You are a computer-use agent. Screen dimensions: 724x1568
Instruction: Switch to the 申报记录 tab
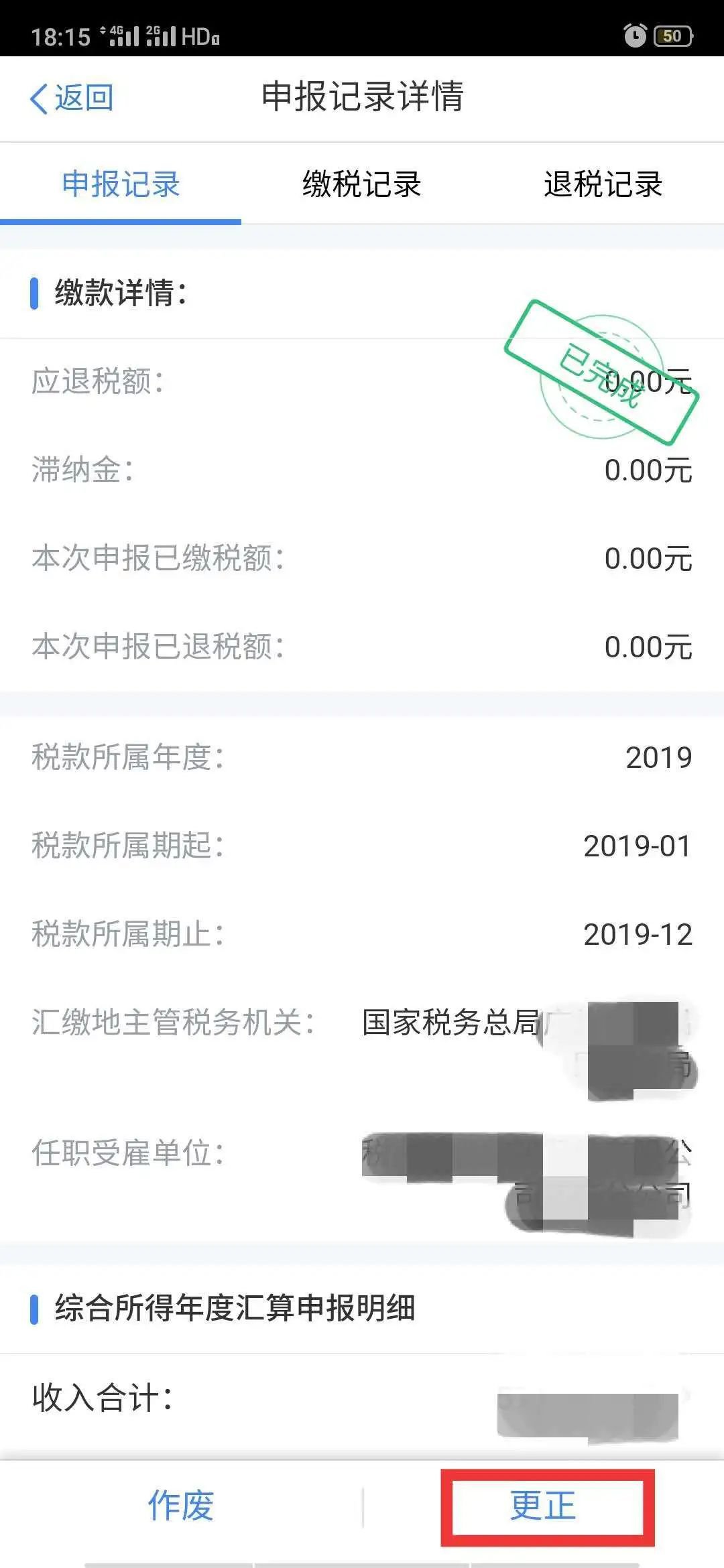click(x=121, y=184)
